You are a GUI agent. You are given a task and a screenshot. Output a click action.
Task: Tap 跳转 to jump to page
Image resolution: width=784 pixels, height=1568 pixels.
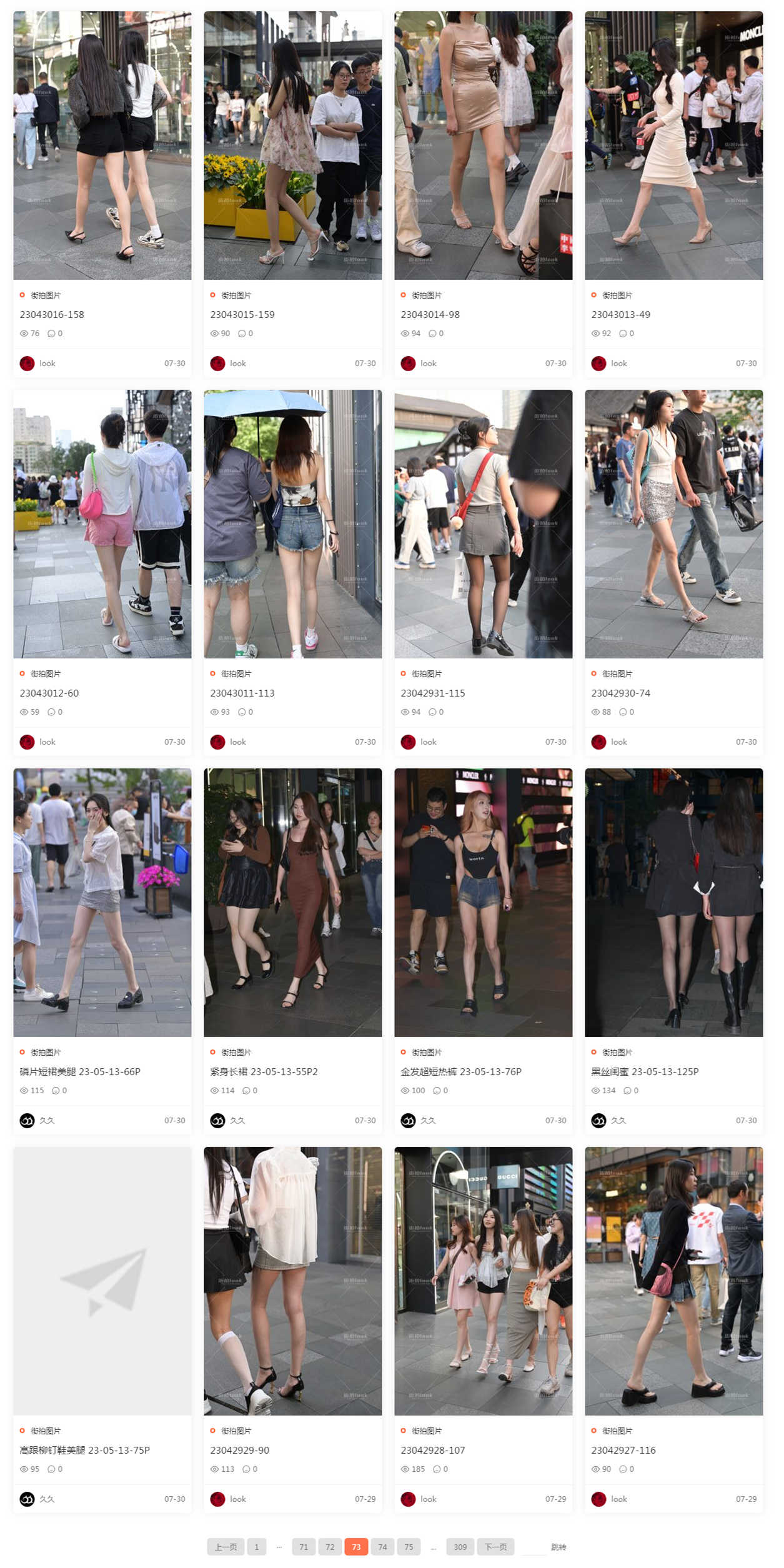click(x=558, y=1547)
